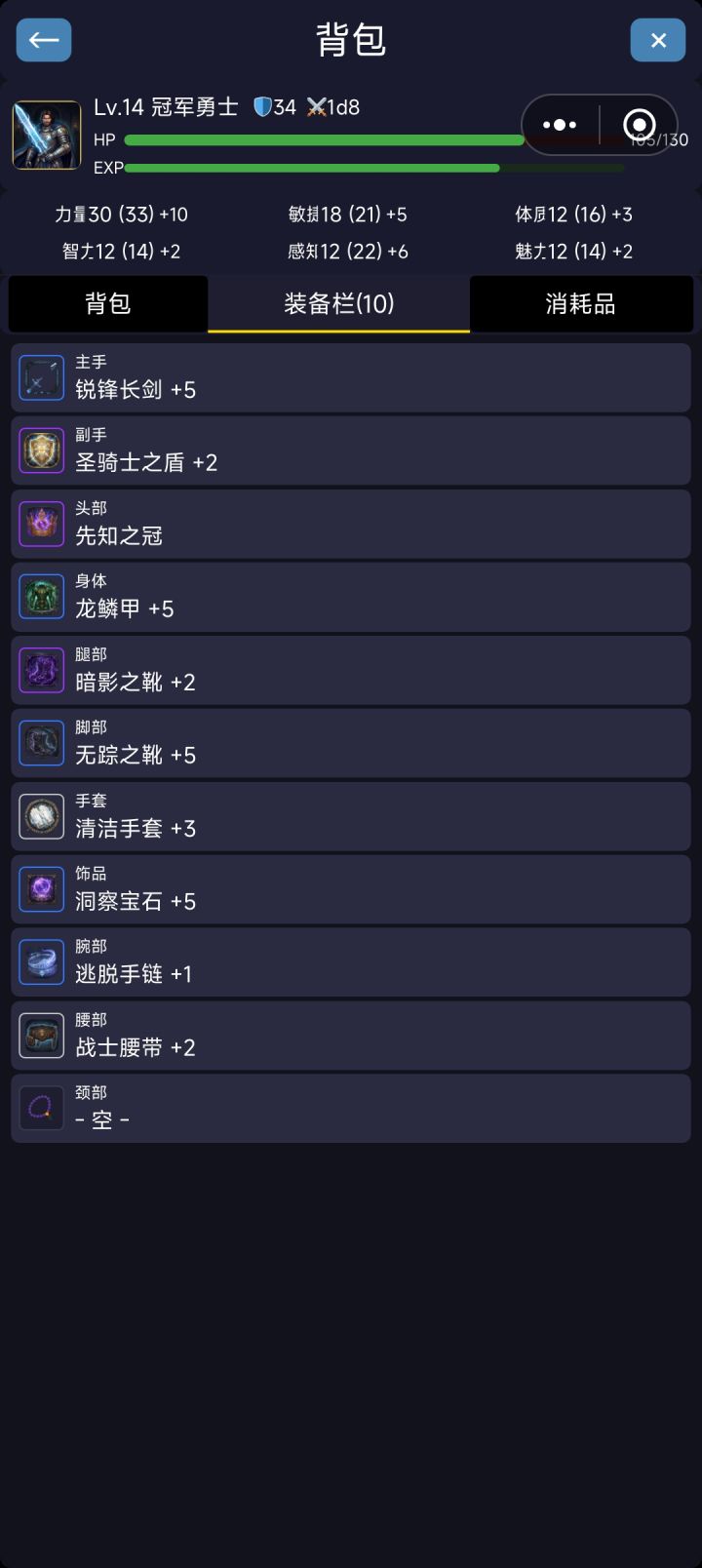The width and height of the screenshot is (702, 1568).
Task: Click the character avatar portrait
Action: pyautogui.click(x=47, y=135)
